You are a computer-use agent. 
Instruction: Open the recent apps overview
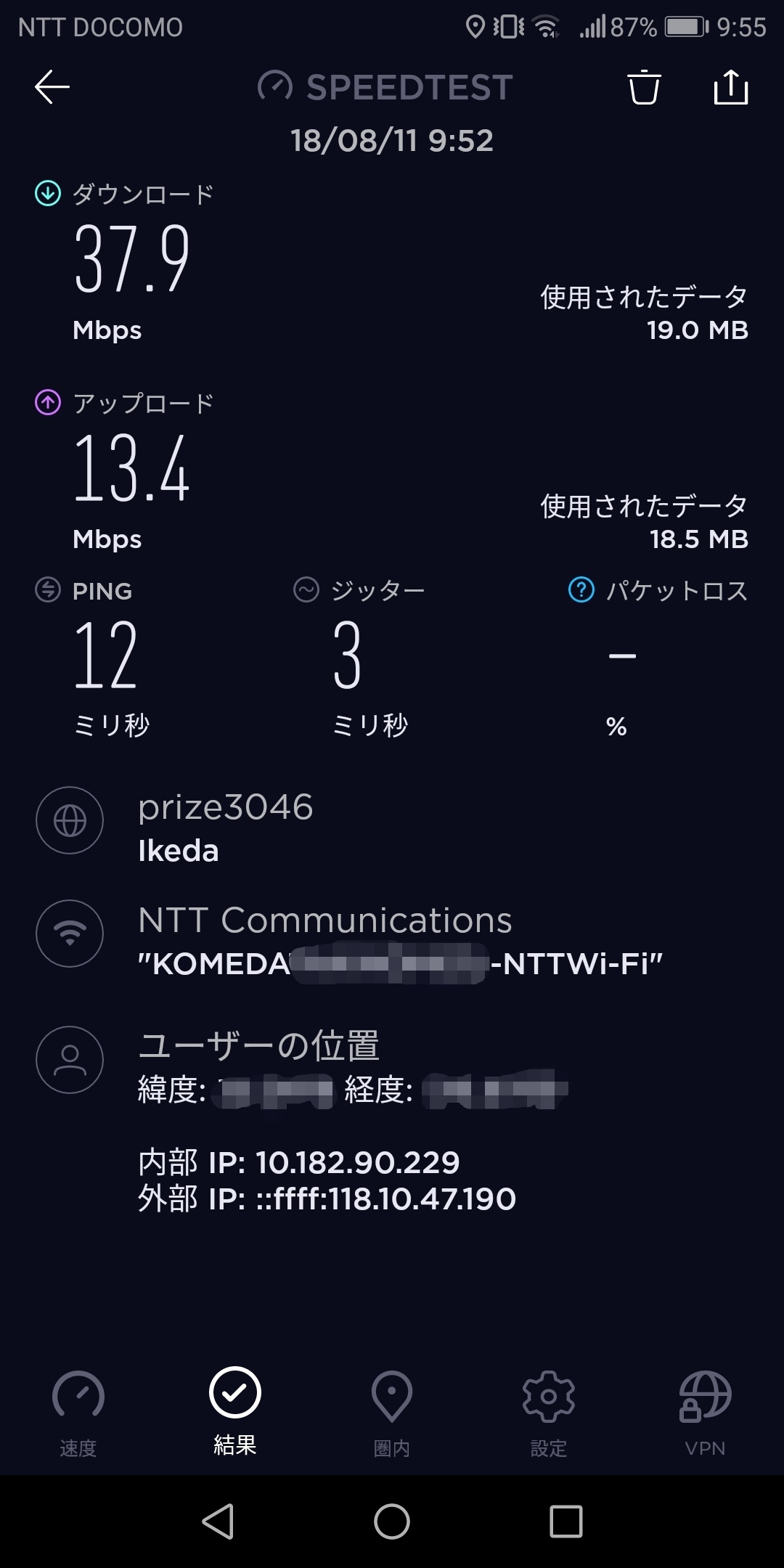coord(566,1522)
